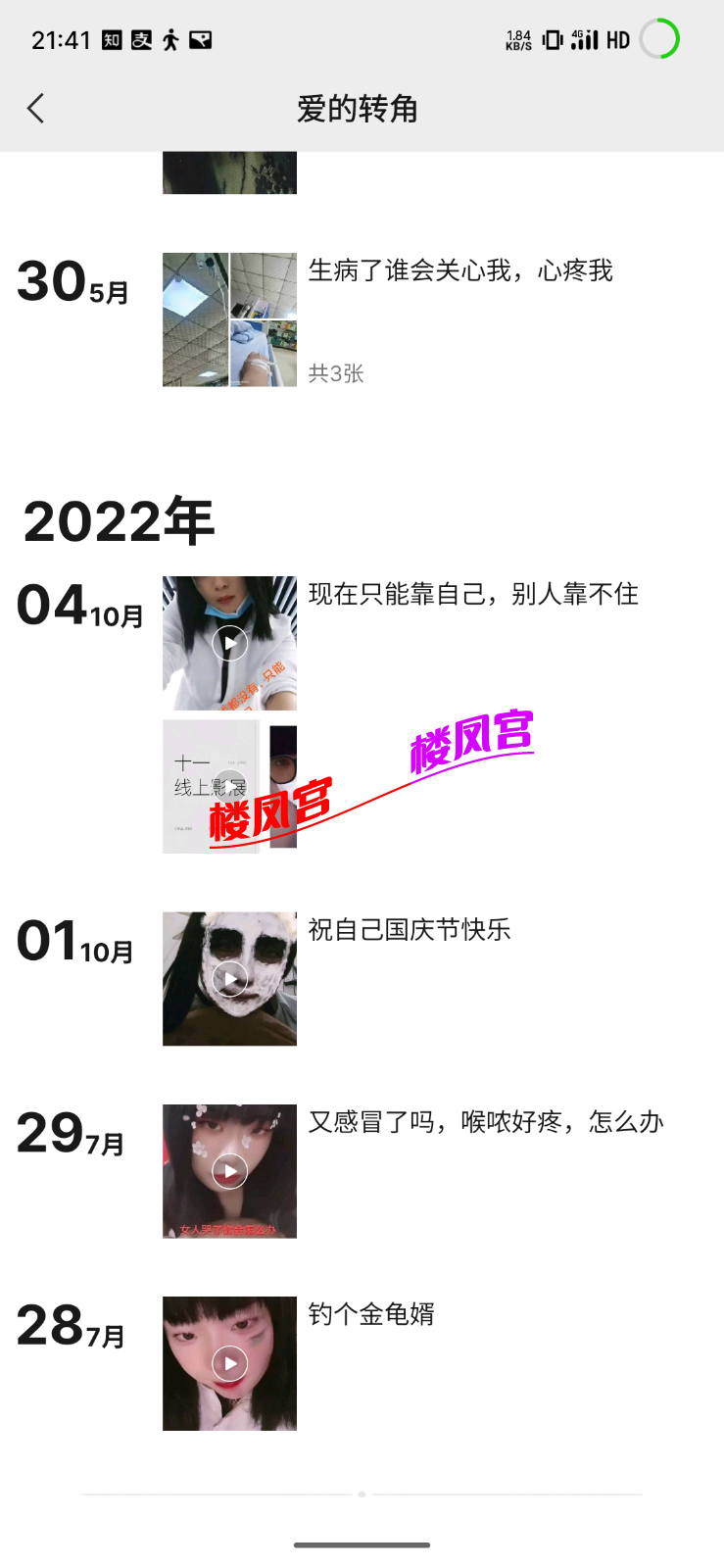Play the video 现在只能靠自己，别人靠不住

click(229, 643)
